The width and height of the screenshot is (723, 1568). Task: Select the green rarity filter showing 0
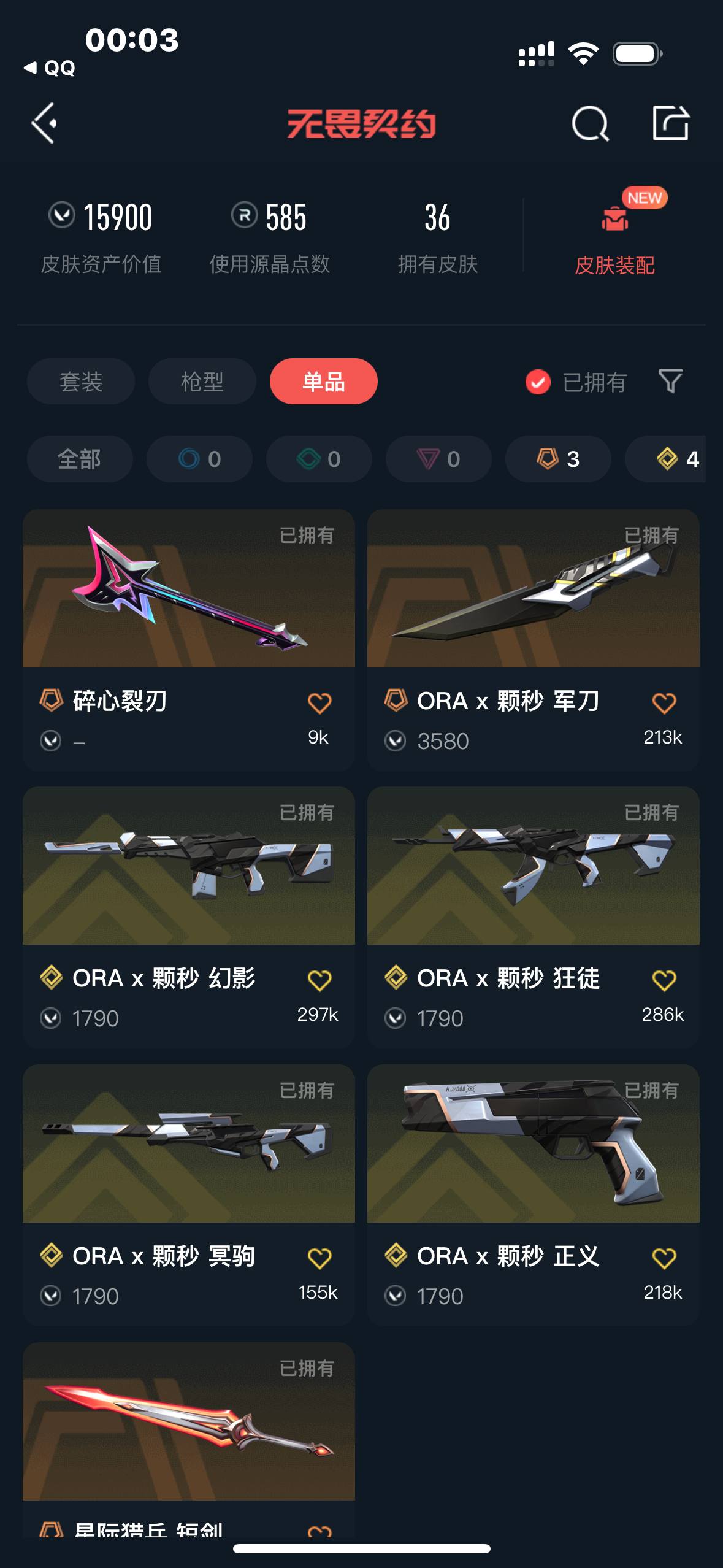click(318, 459)
